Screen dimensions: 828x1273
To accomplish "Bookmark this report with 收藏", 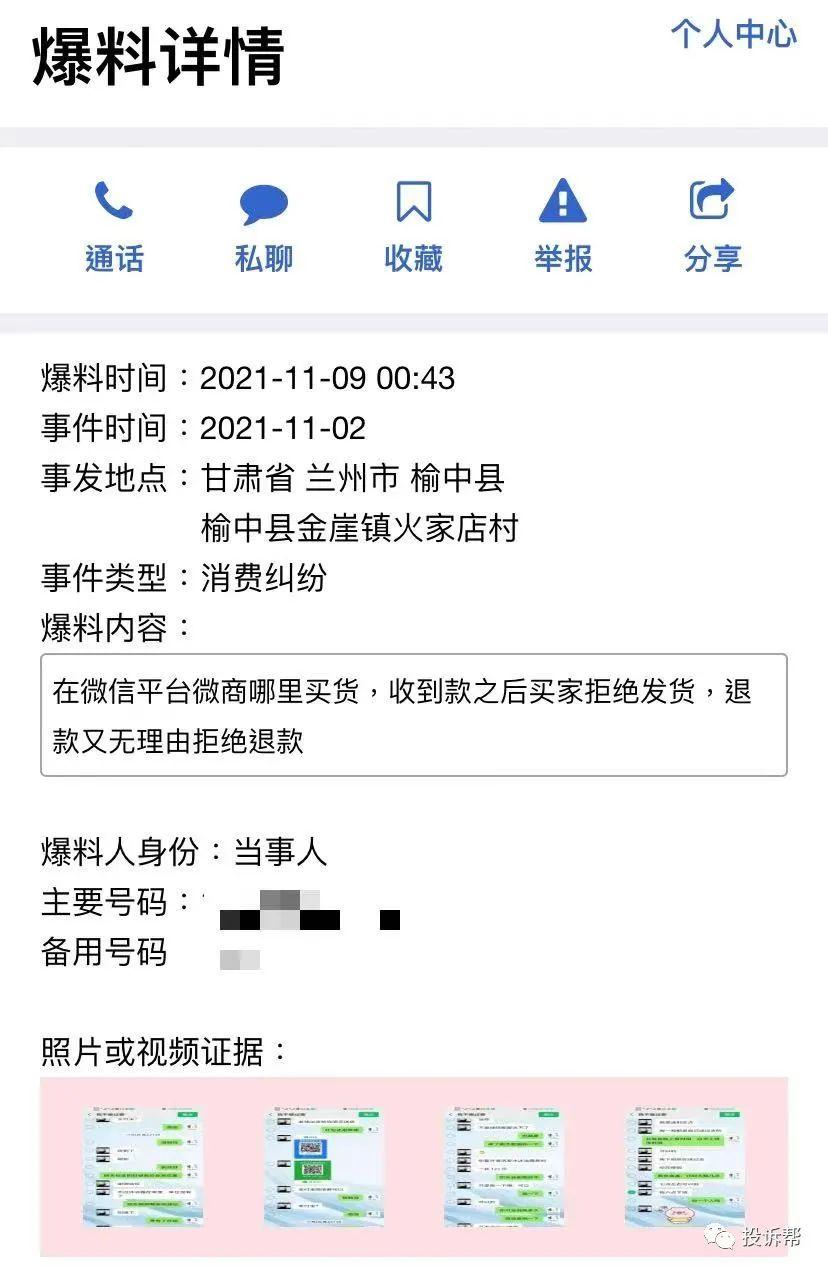I will [x=413, y=227].
